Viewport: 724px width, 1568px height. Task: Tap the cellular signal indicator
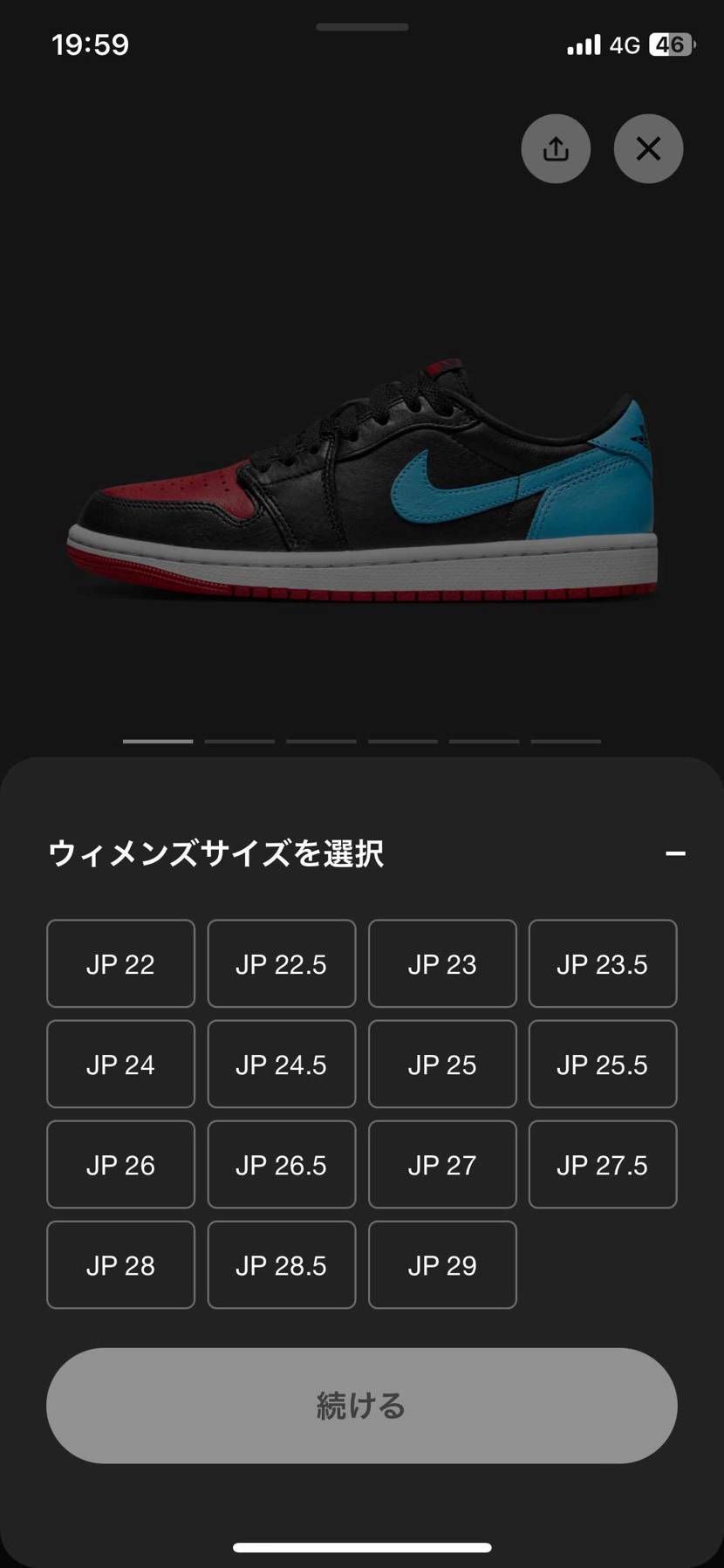(x=584, y=44)
